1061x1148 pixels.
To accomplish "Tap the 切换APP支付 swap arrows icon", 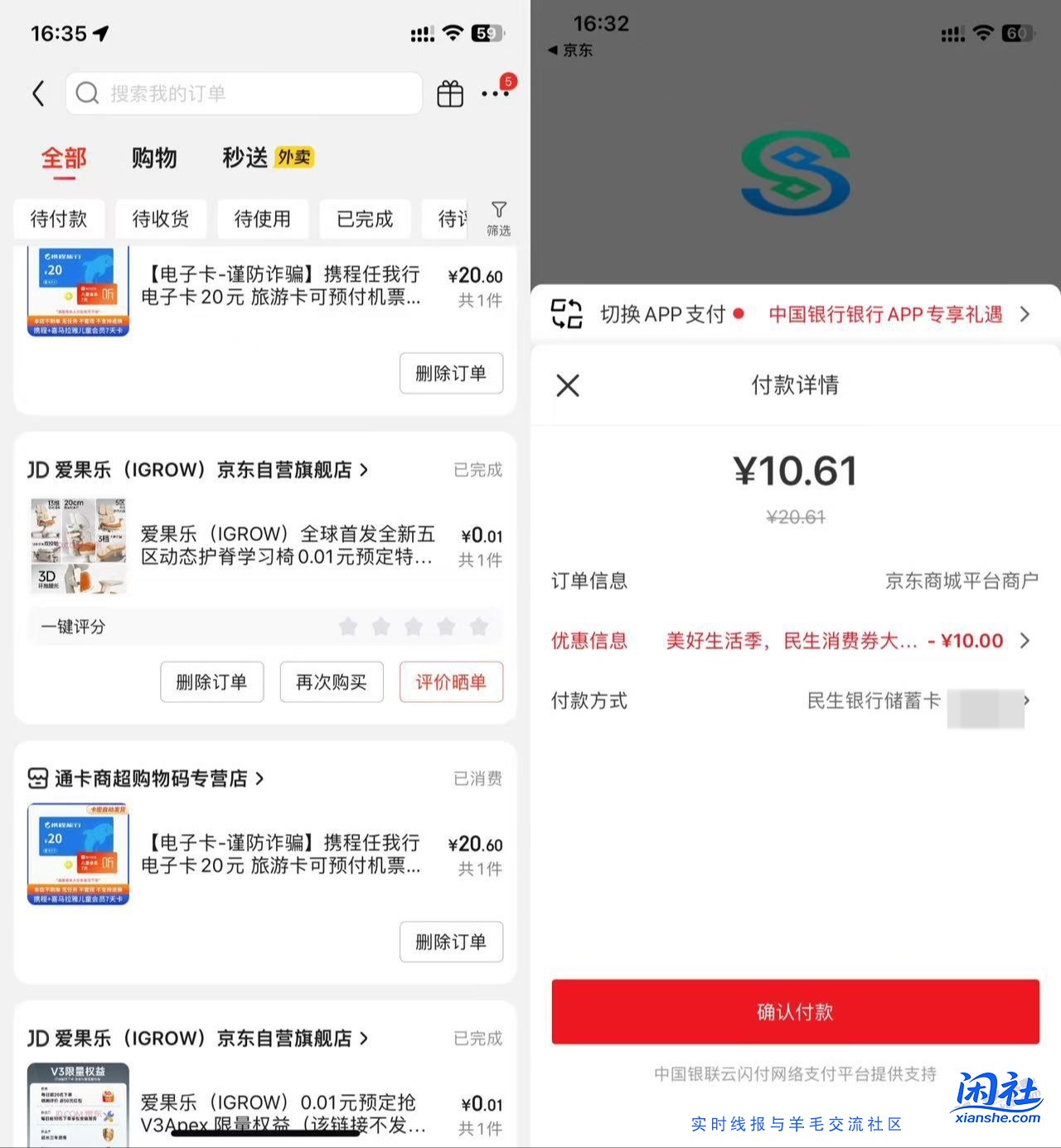I will coord(569,313).
